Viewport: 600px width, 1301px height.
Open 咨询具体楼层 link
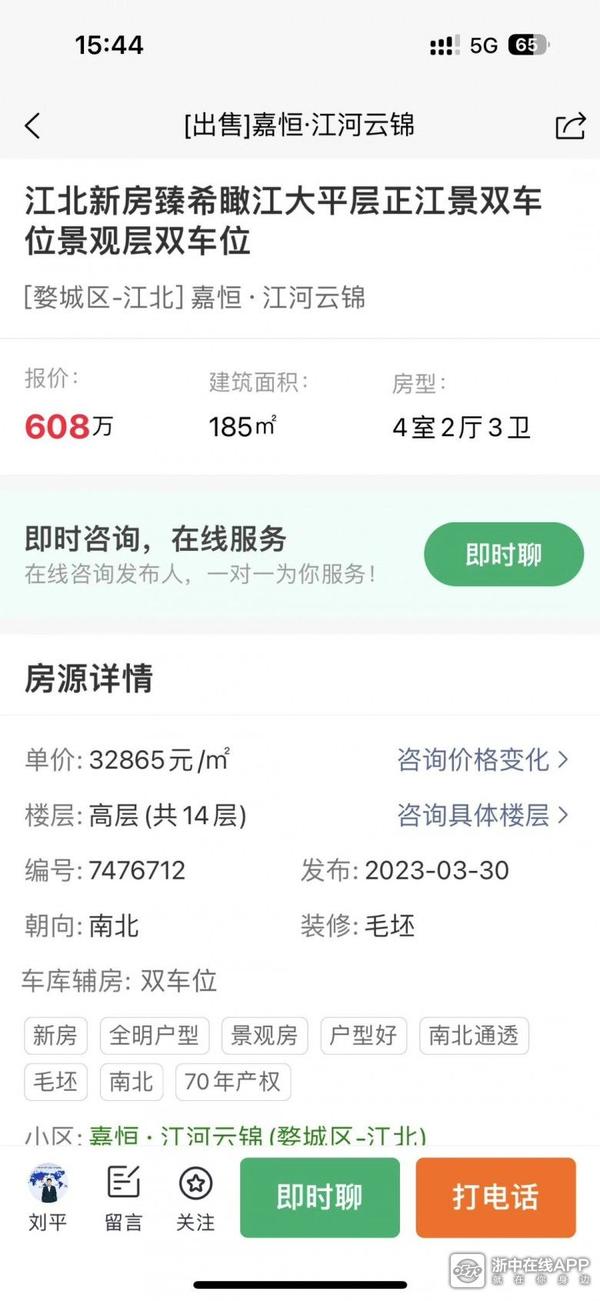coord(483,815)
